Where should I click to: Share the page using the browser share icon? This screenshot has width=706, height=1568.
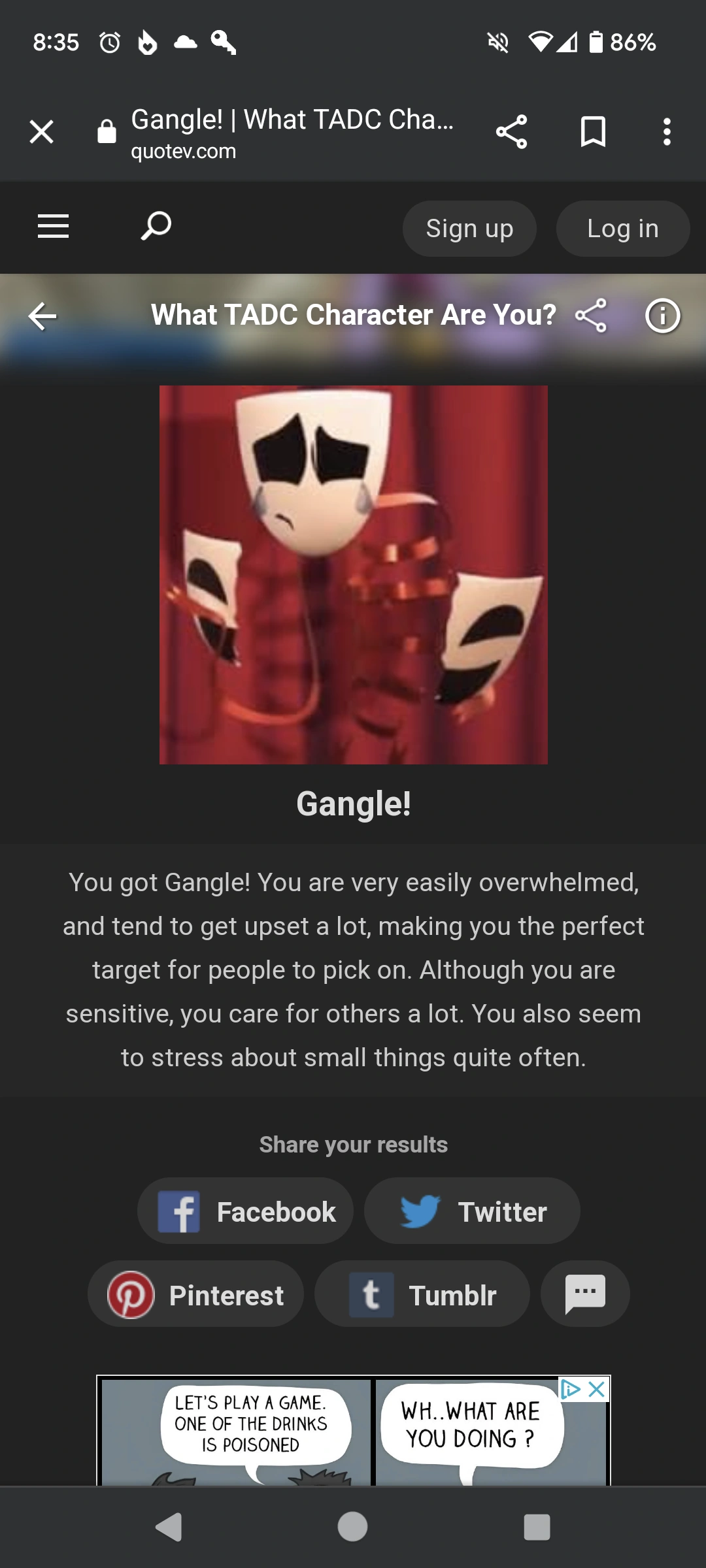click(512, 131)
